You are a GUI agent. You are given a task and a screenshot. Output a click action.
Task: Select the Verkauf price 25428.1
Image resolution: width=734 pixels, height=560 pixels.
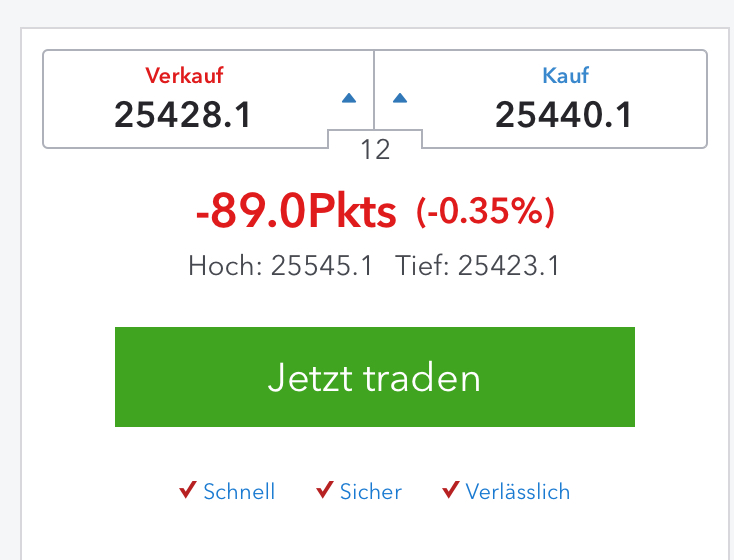(x=183, y=115)
